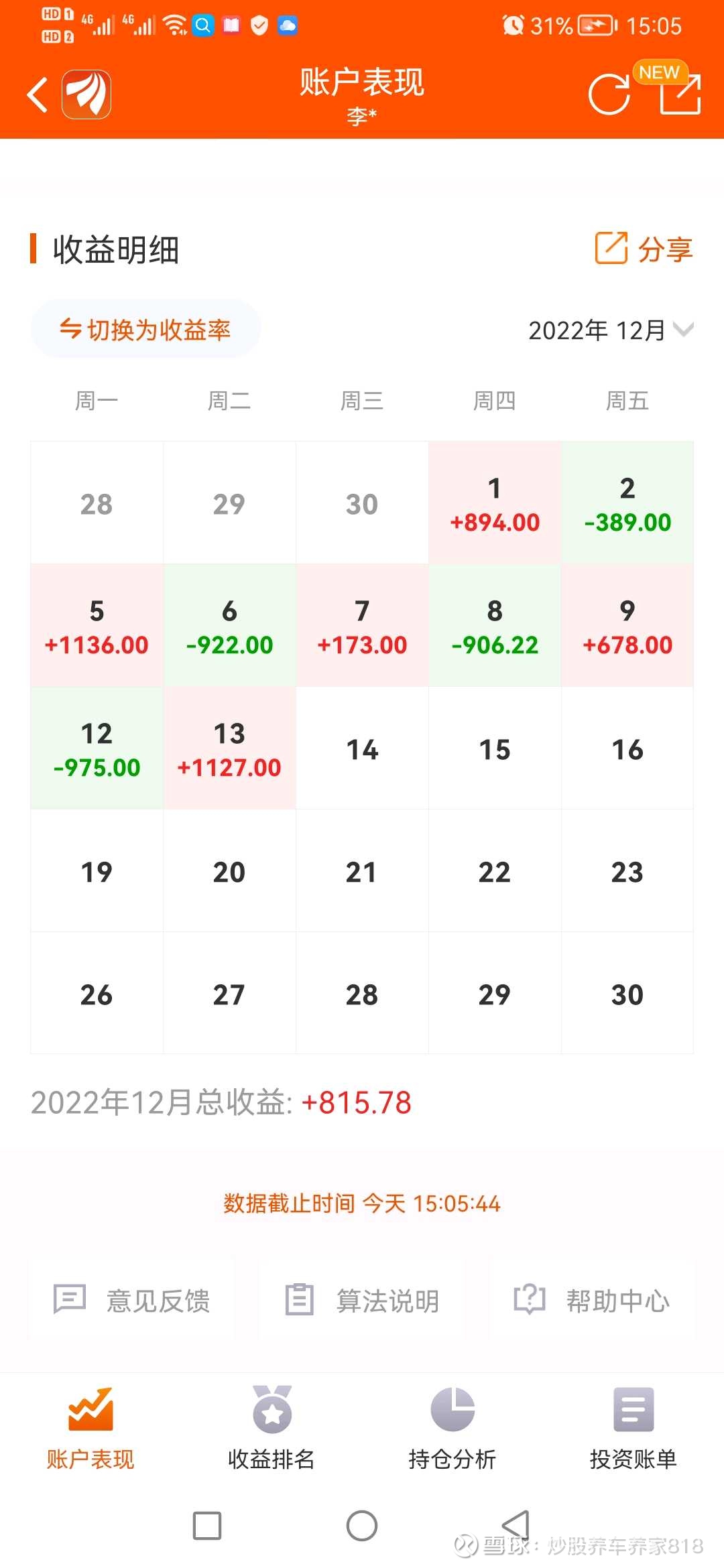Select December 5 with +1136.00 gain
The width and height of the screenshot is (724, 1568).
pos(97,625)
